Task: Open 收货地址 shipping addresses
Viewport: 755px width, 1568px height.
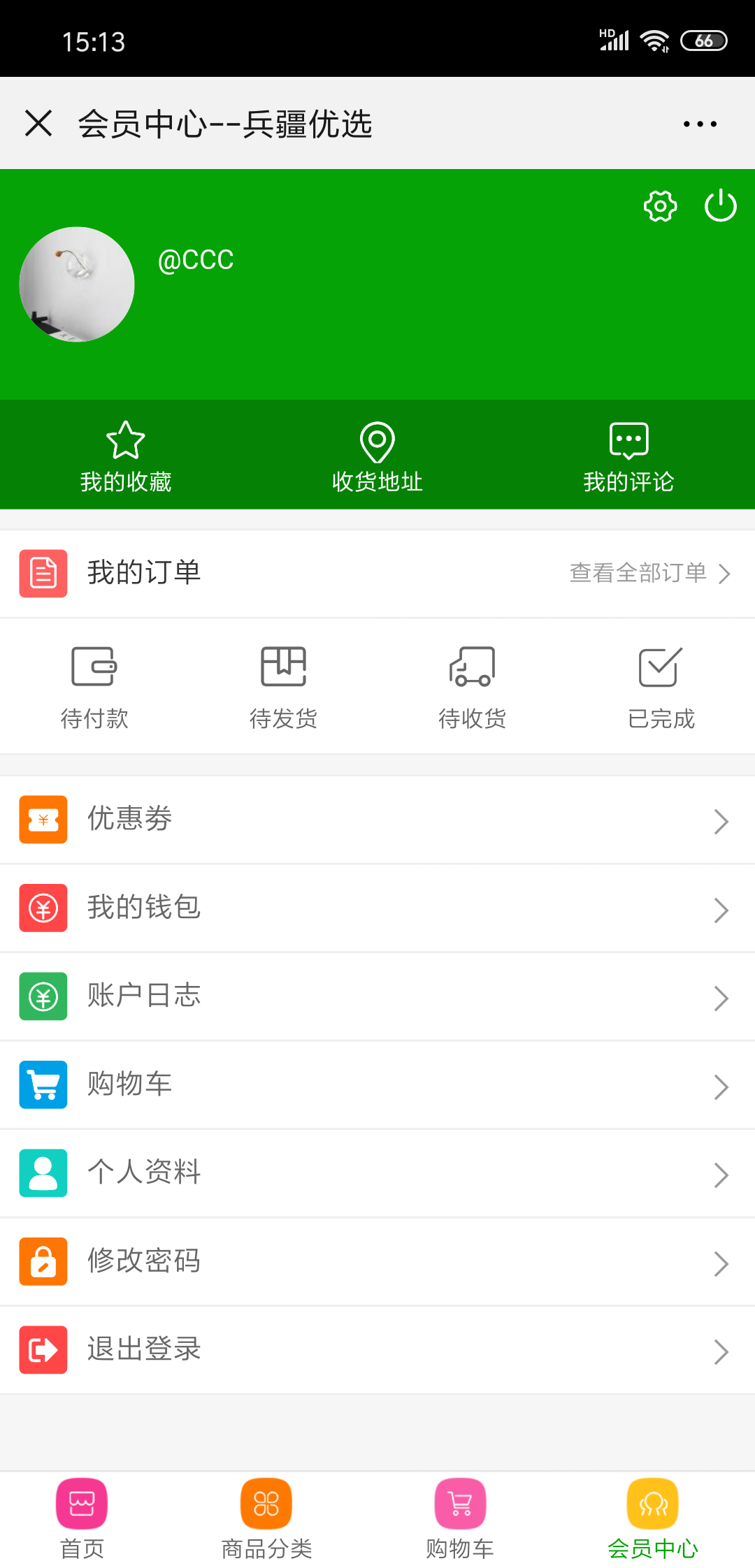Action: click(377, 456)
